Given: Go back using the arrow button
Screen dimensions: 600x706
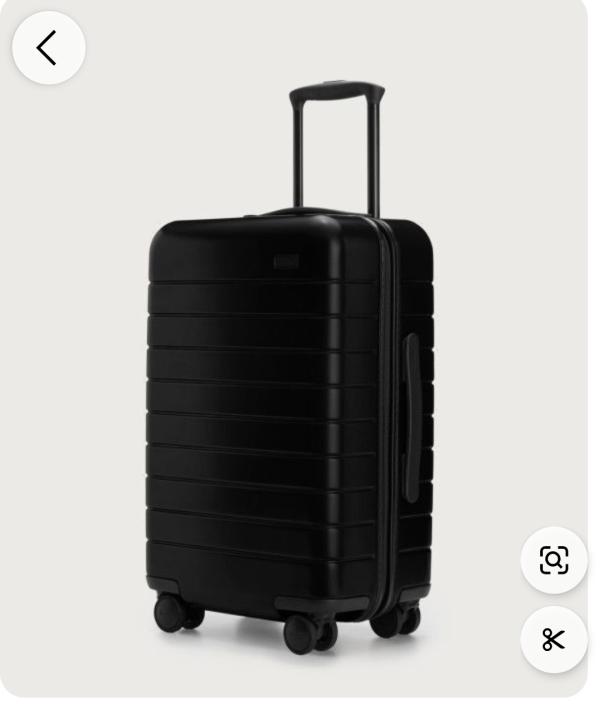Looking at the screenshot, I should pyautogui.click(x=48, y=48).
